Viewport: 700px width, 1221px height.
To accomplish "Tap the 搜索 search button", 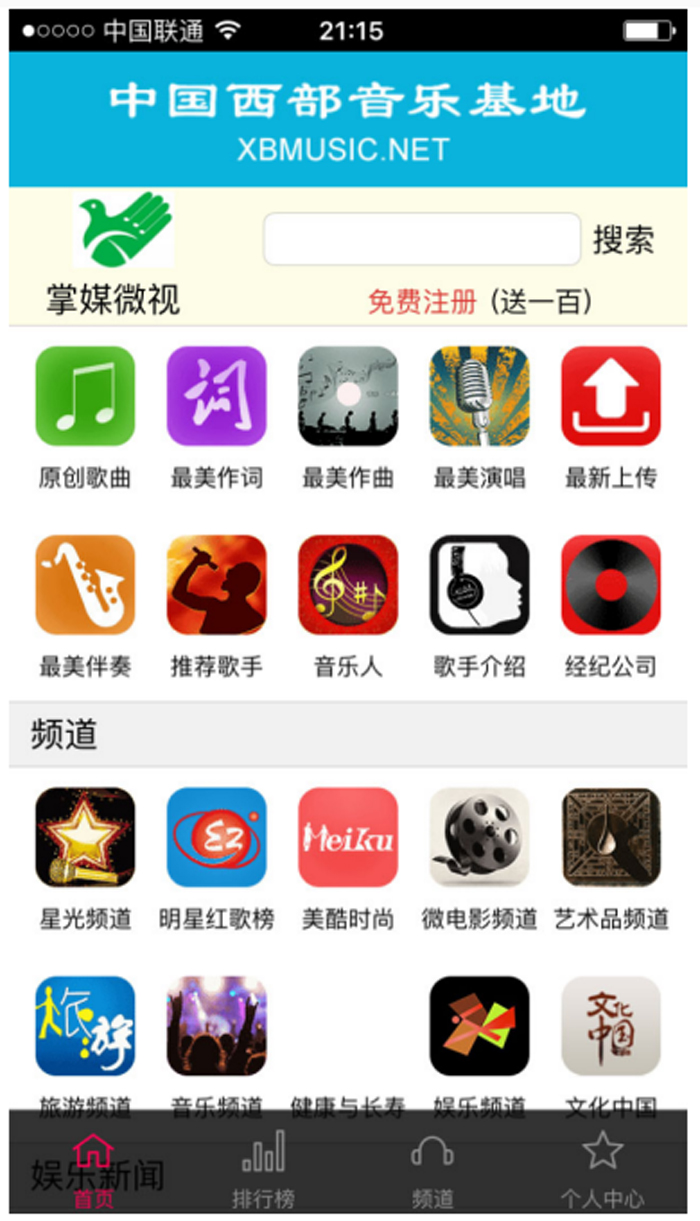I will click(624, 240).
